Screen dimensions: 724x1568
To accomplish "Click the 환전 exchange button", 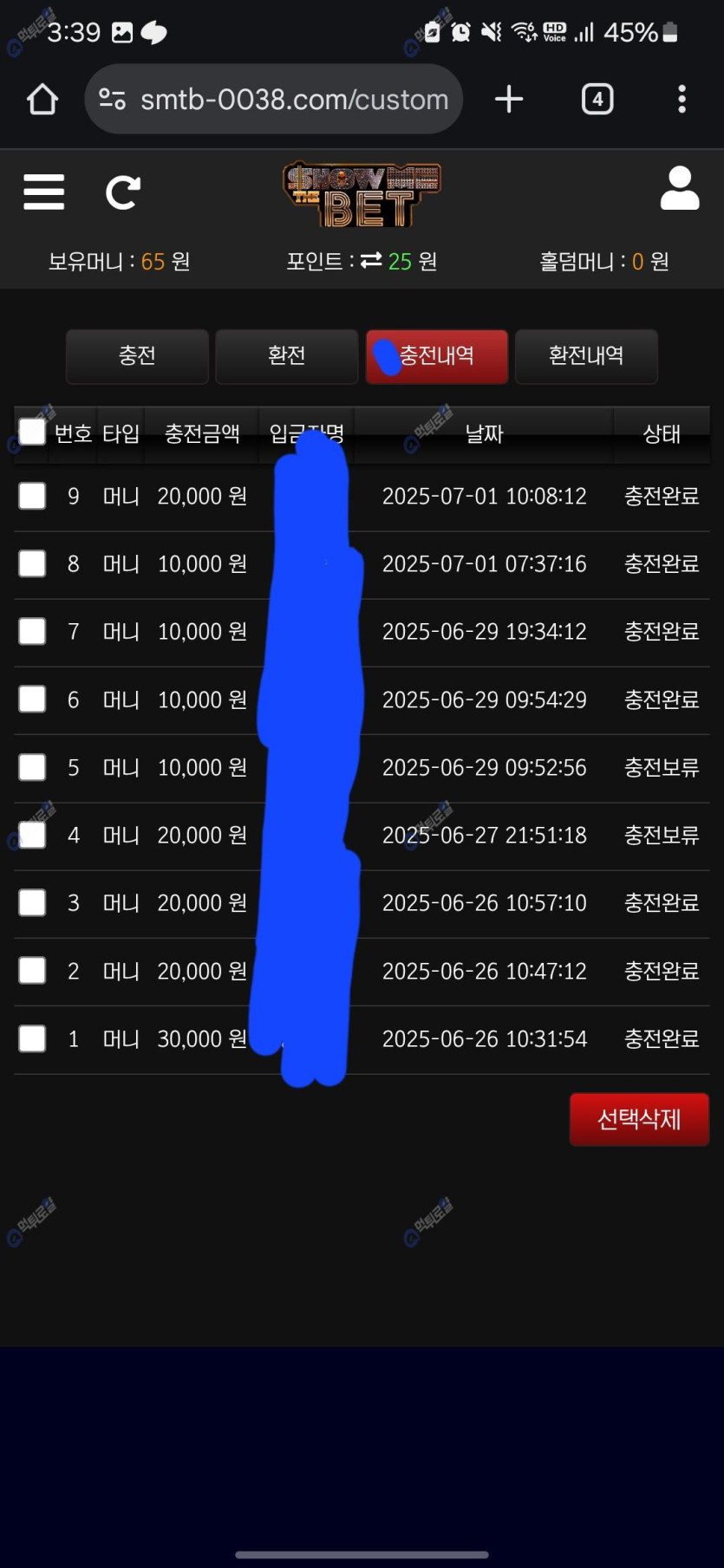I will (x=286, y=356).
